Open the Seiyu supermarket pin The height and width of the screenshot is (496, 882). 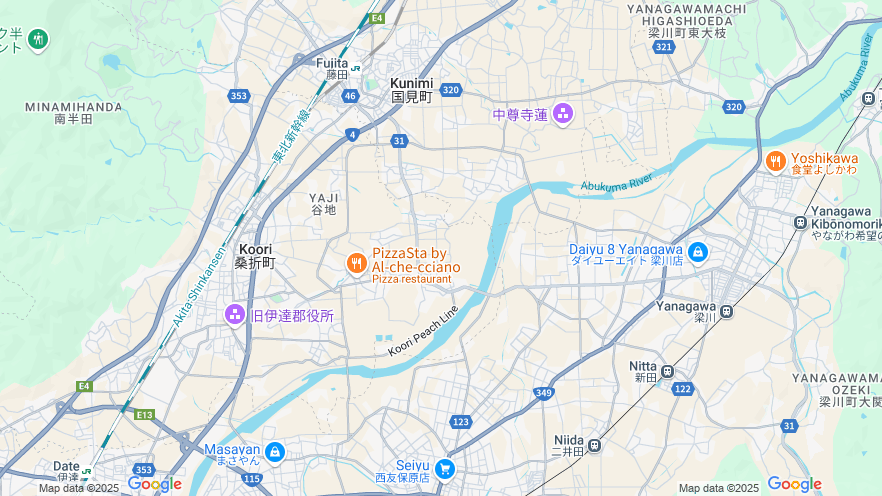(x=444, y=468)
